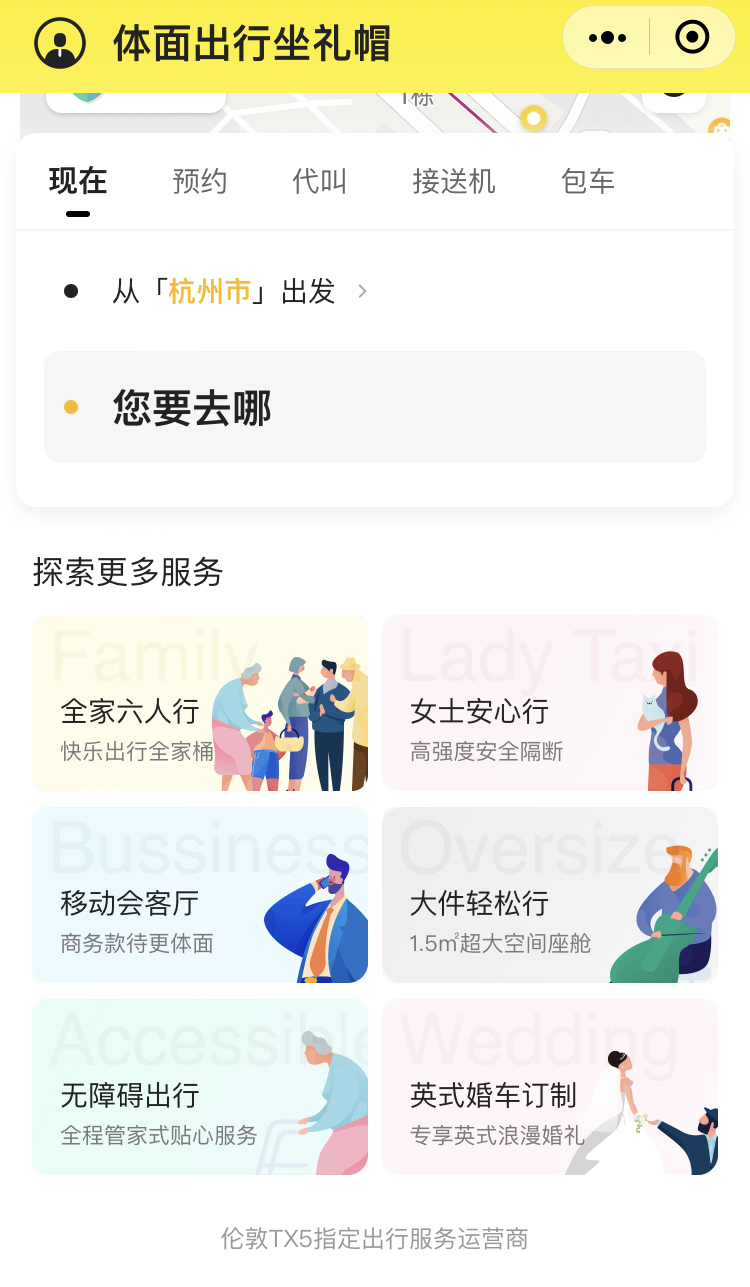Open the 大件轻松行 oversize service
750x1287 pixels.
(550, 895)
